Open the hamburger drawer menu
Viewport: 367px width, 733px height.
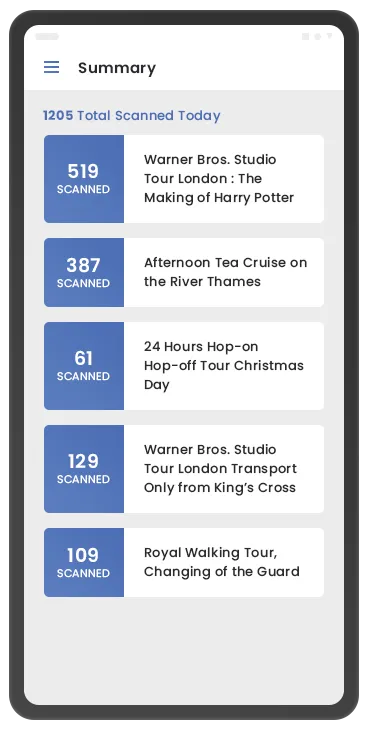point(51,67)
